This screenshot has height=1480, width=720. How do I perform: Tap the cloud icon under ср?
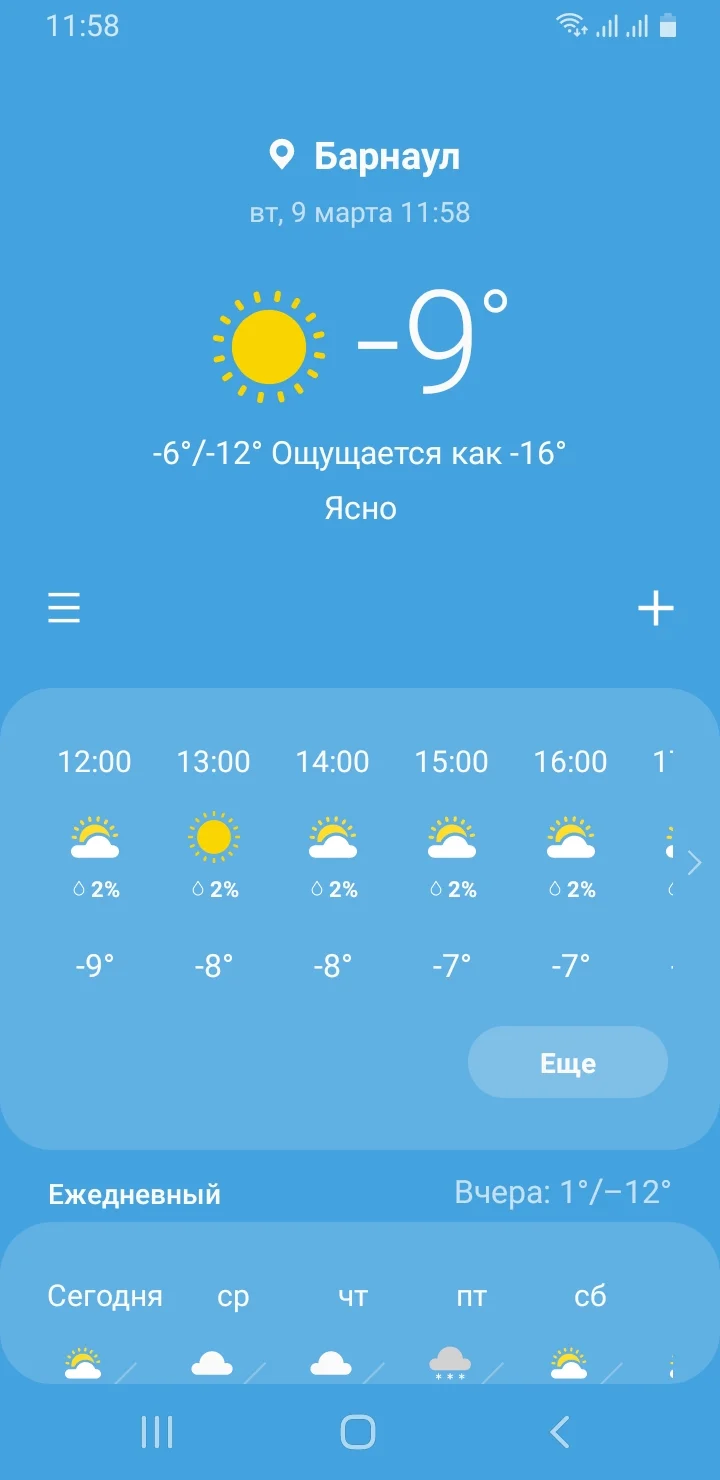213,1362
